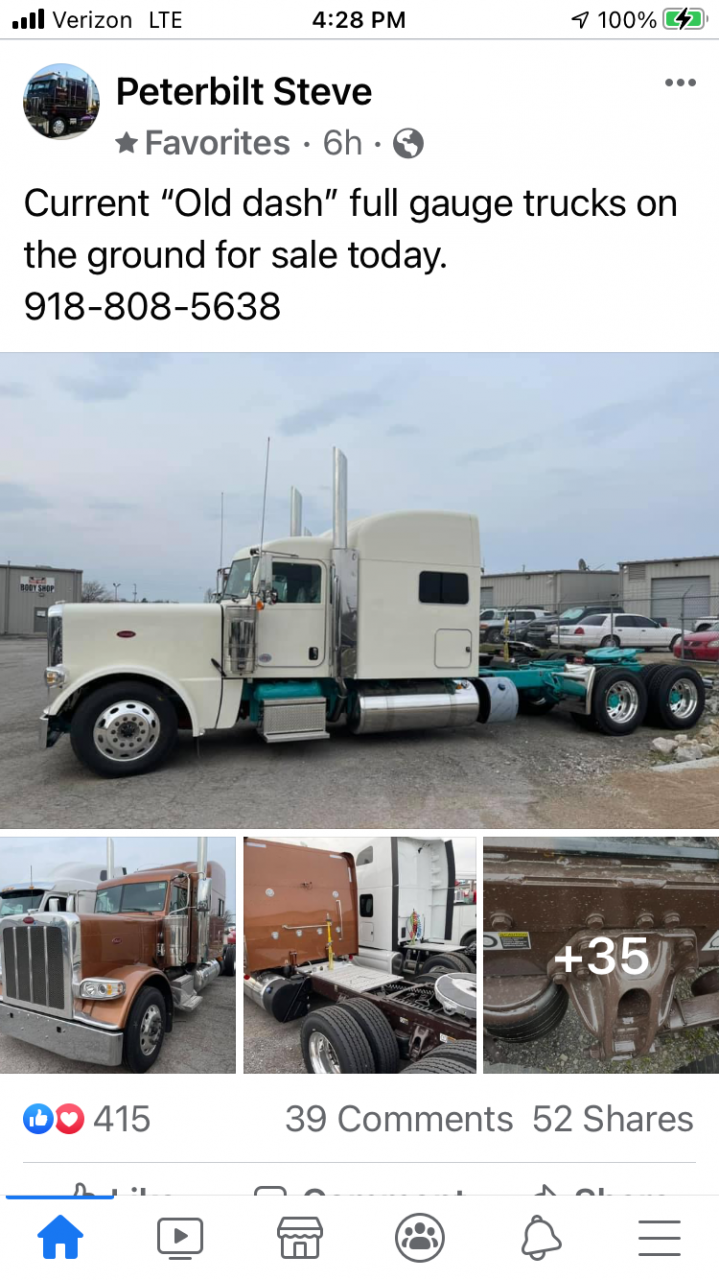Switch to the Video tab
This screenshot has height=1280, width=719.
pyautogui.click(x=180, y=1238)
